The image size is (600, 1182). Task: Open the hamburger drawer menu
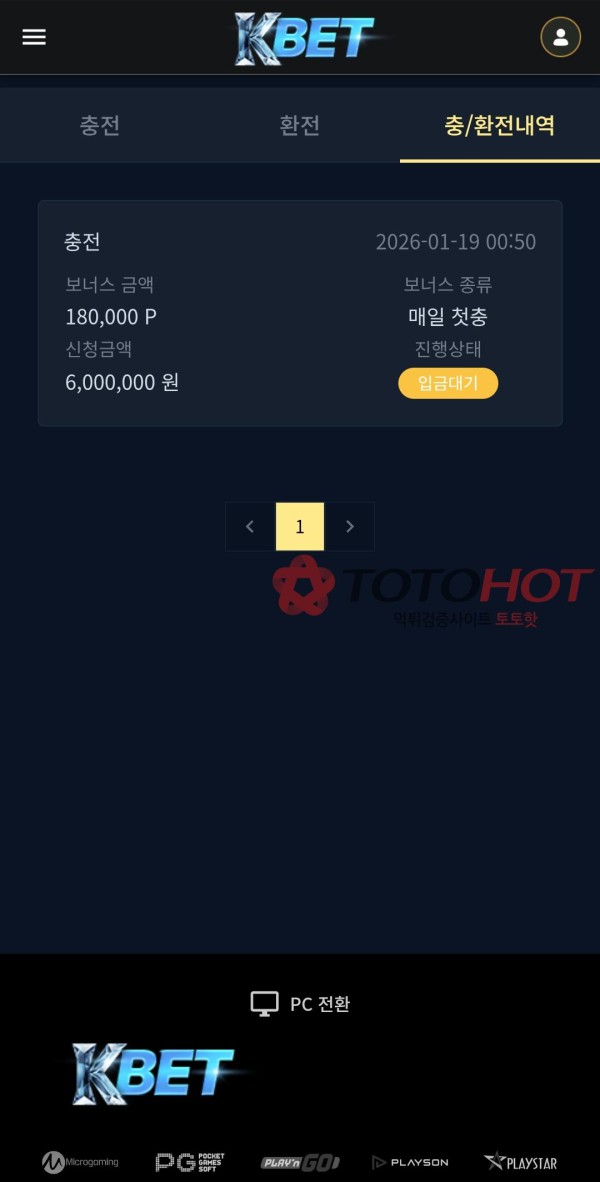click(x=34, y=37)
